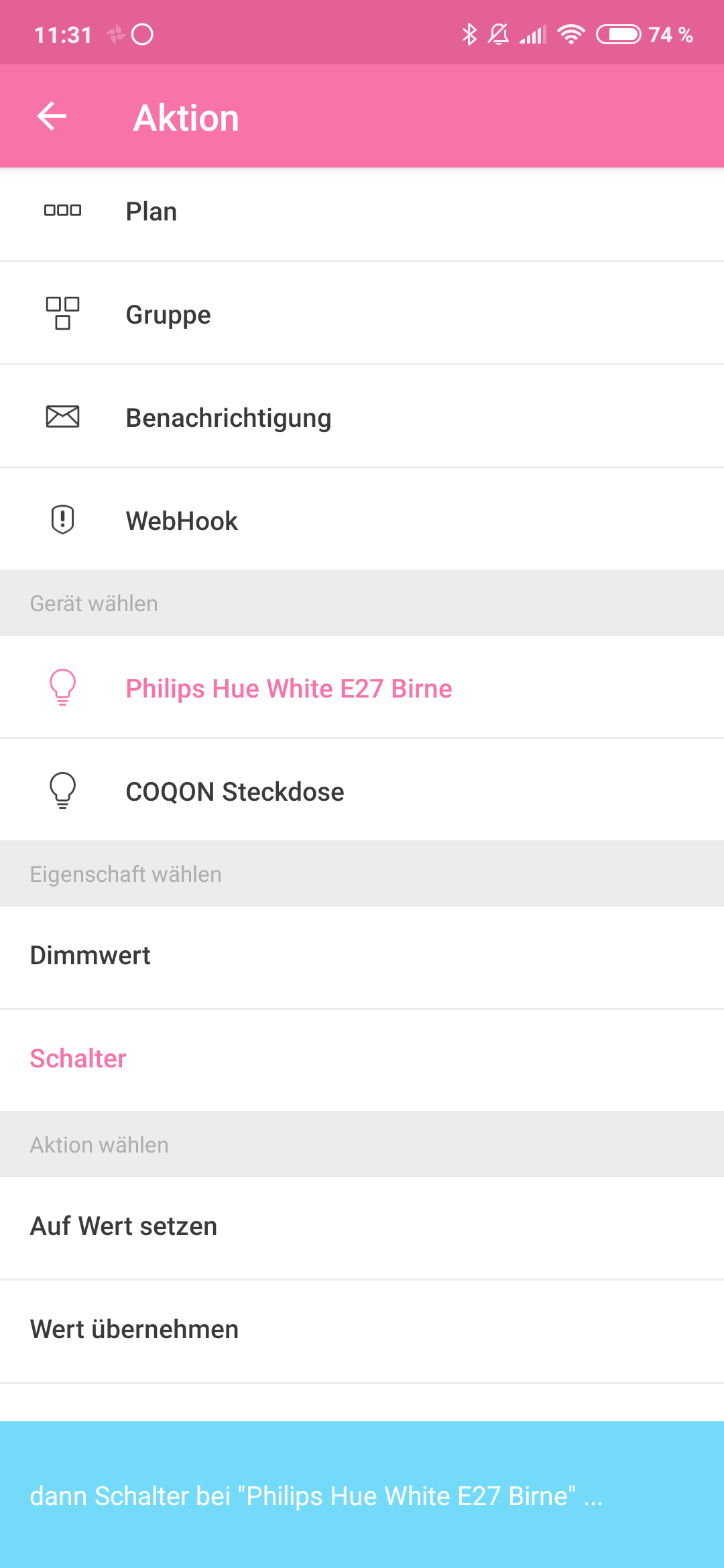Tap the blue 'dann Schalter bei' summary bar

[362, 1495]
